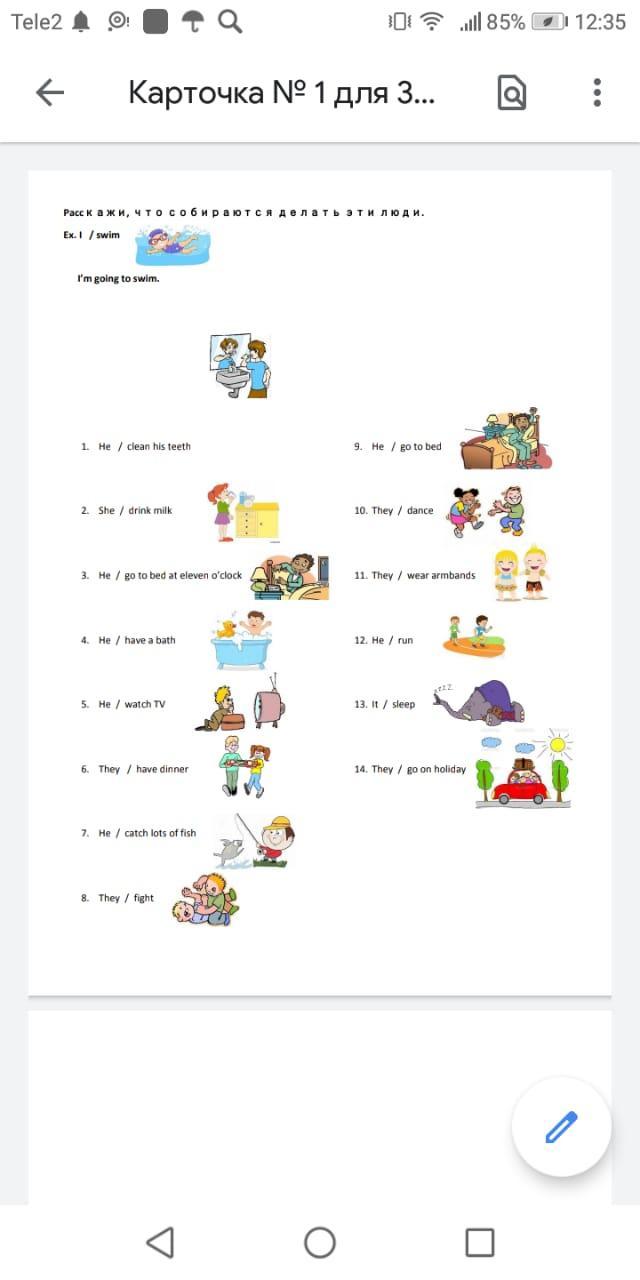Tap the pencil edit floating button
This screenshot has height=1280, width=640.
[x=562, y=1127]
